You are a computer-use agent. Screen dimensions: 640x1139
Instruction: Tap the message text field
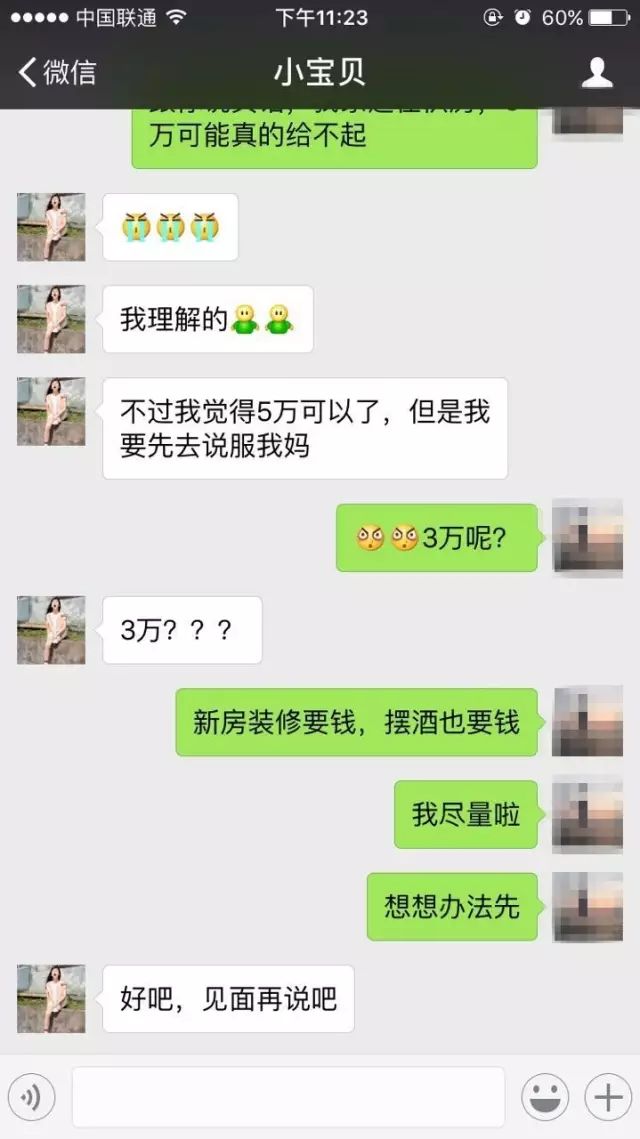(x=288, y=1097)
